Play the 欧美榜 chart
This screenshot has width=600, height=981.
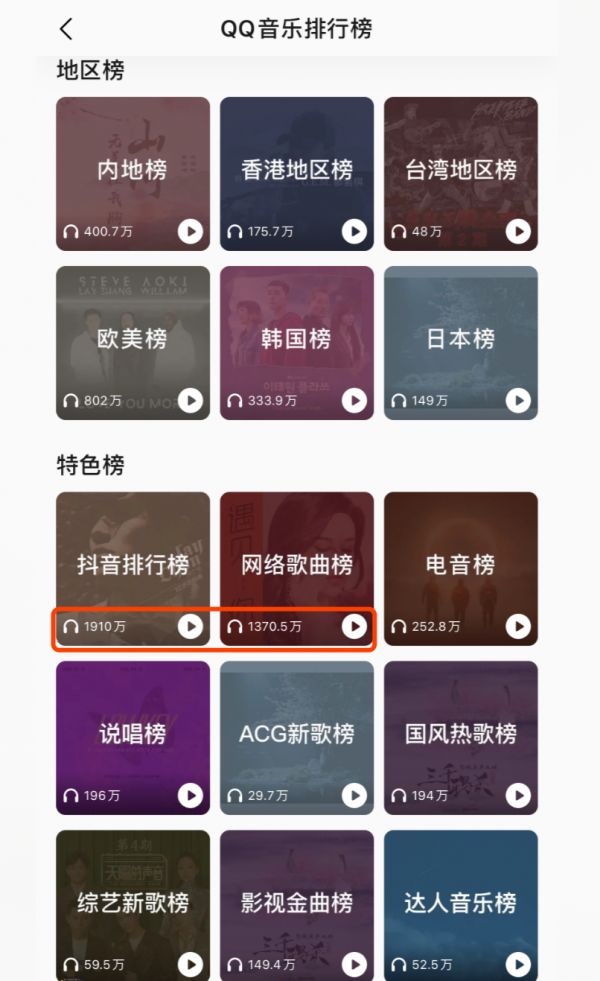tap(190, 401)
